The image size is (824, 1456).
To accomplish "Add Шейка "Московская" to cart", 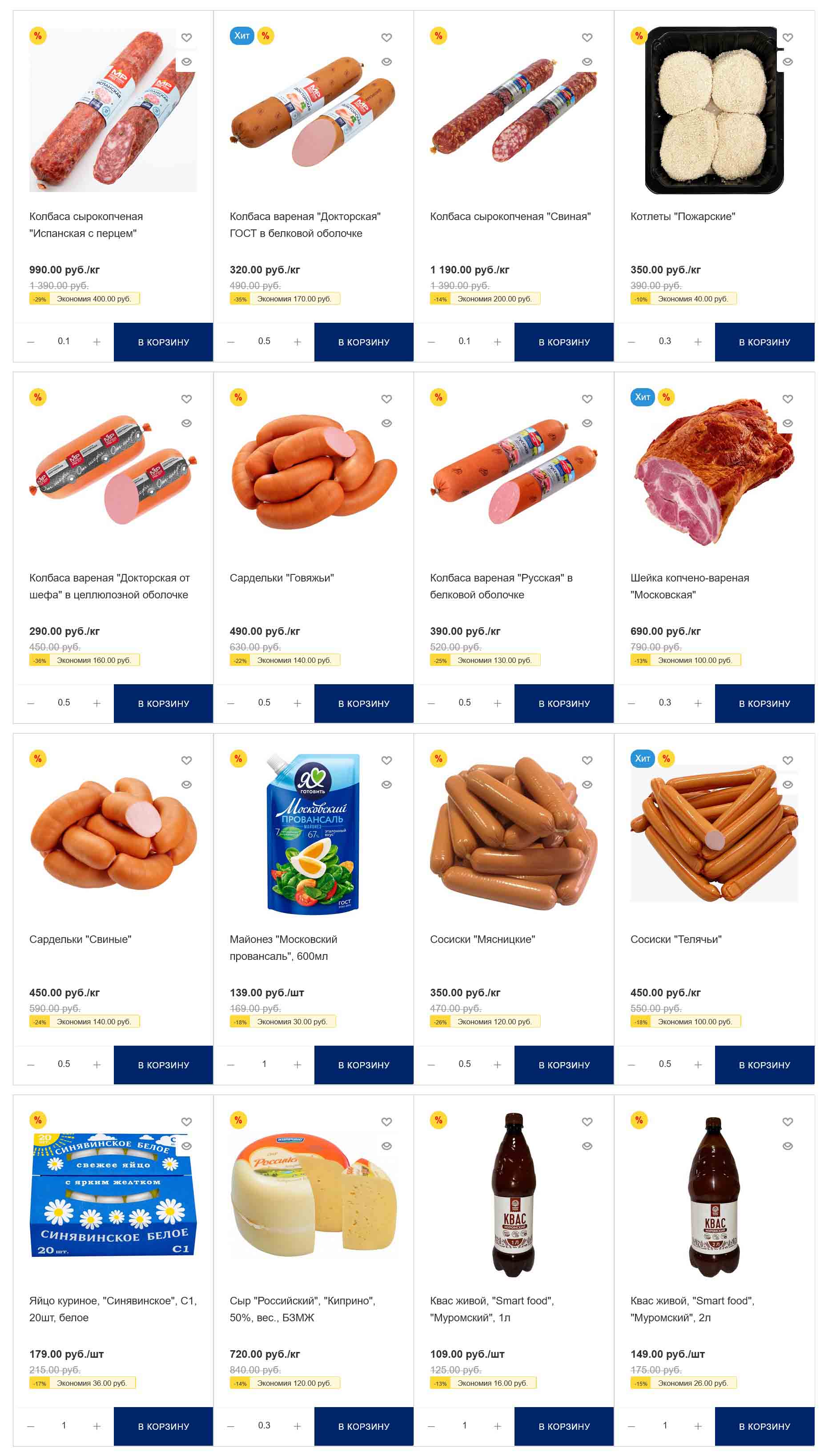I will click(x=764, y=703).
